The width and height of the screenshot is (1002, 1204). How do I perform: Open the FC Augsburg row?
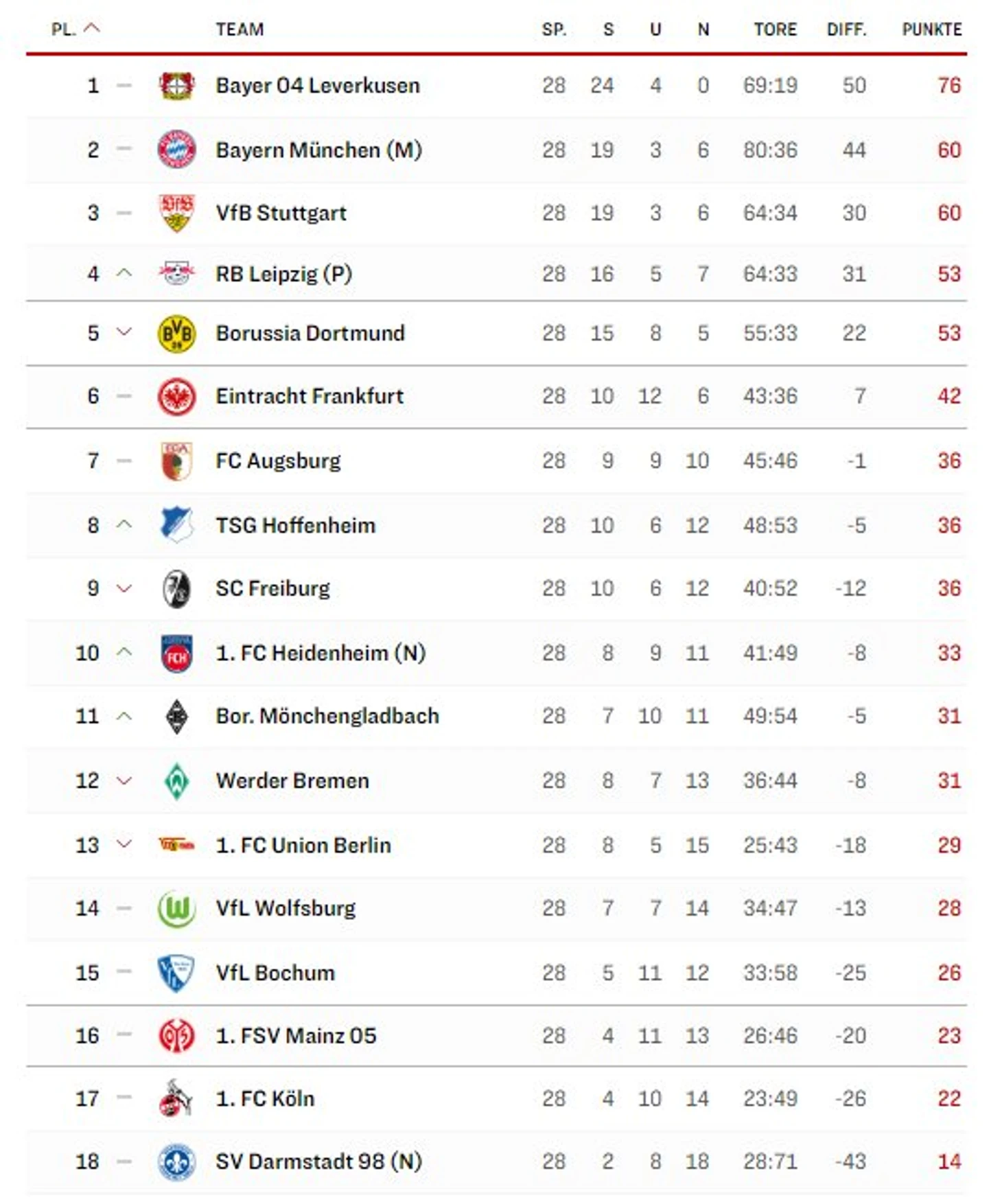coord(278,460)
